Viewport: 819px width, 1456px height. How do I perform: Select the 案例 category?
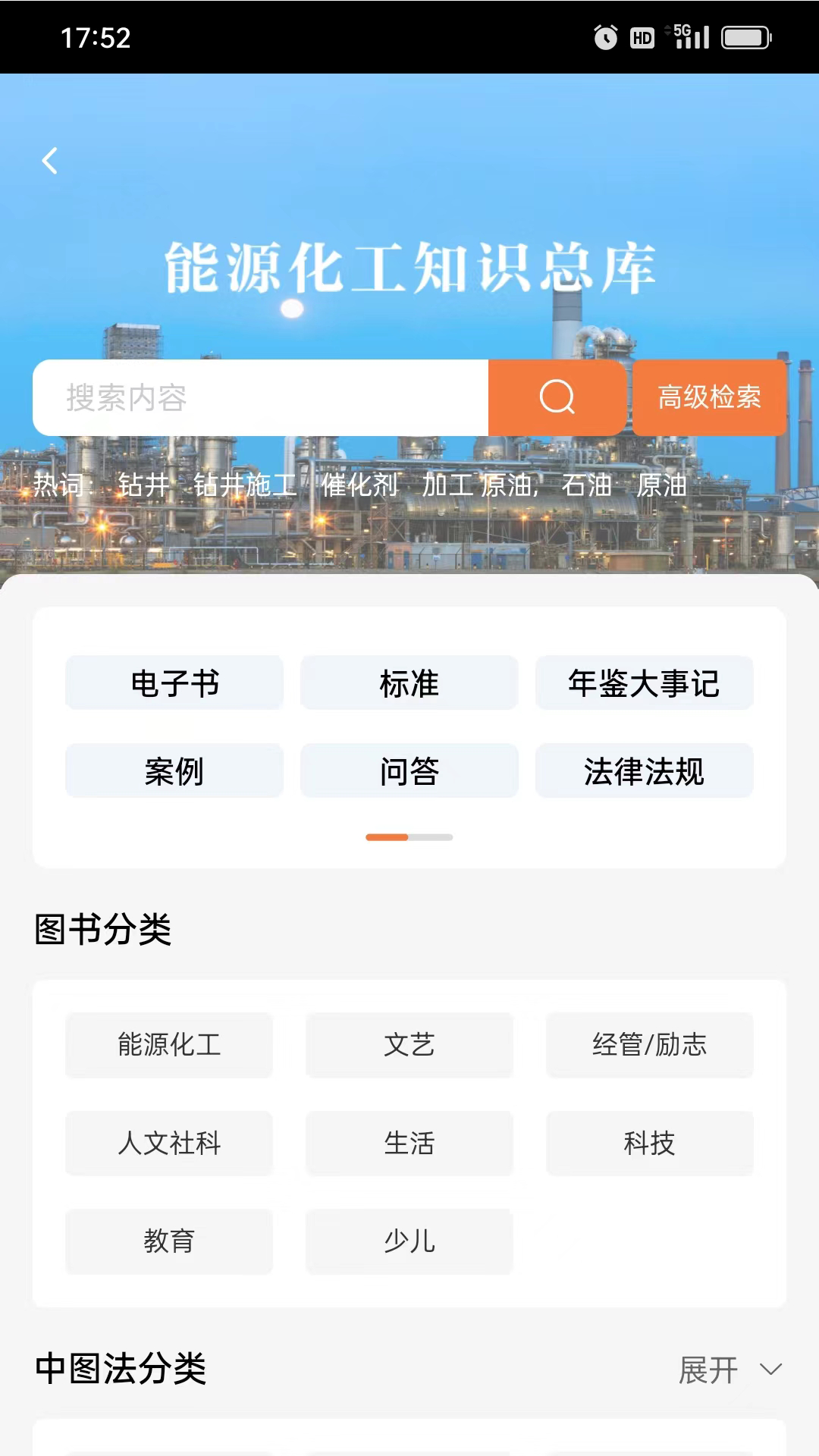click(x=174, y=770)
